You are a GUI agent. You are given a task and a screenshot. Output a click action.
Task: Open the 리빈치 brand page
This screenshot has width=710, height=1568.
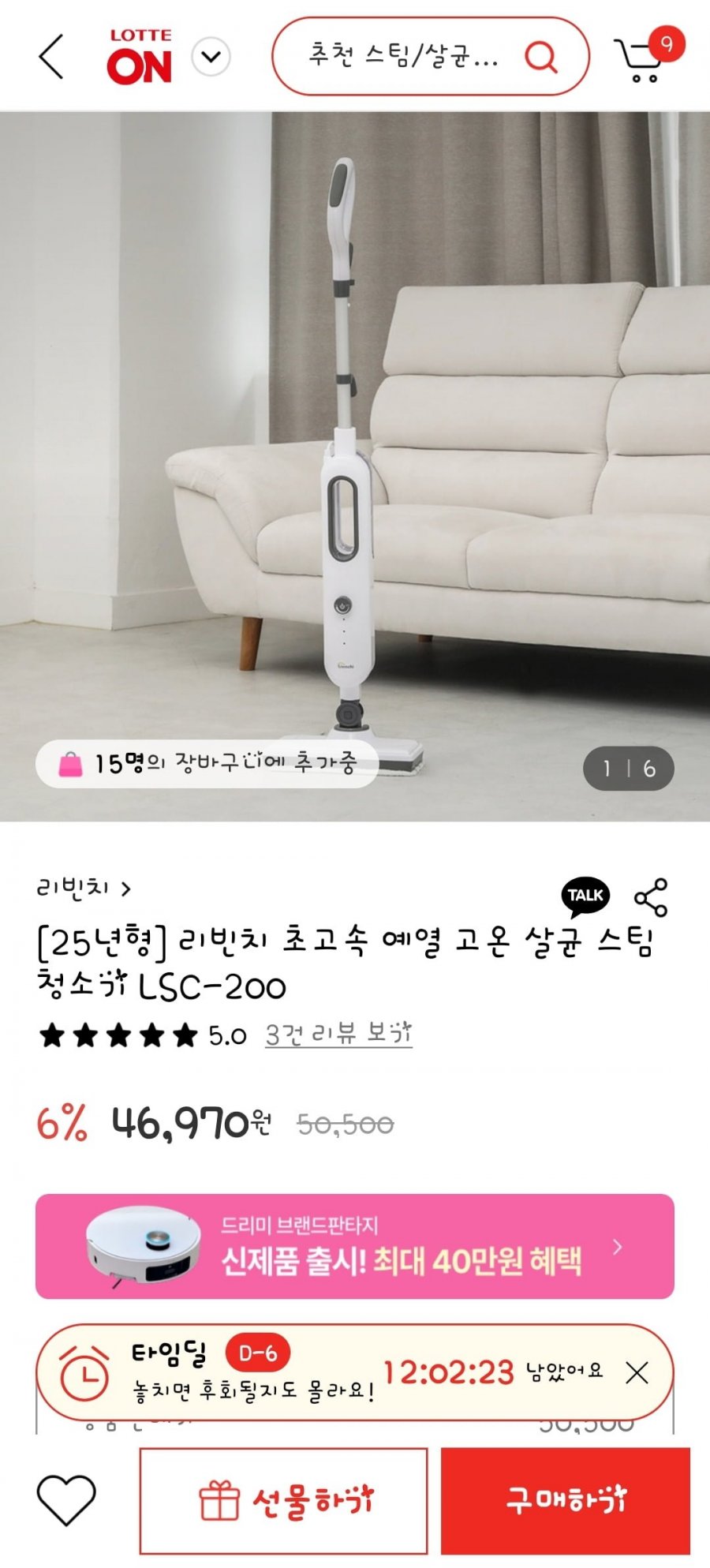[x=83, y=889]
